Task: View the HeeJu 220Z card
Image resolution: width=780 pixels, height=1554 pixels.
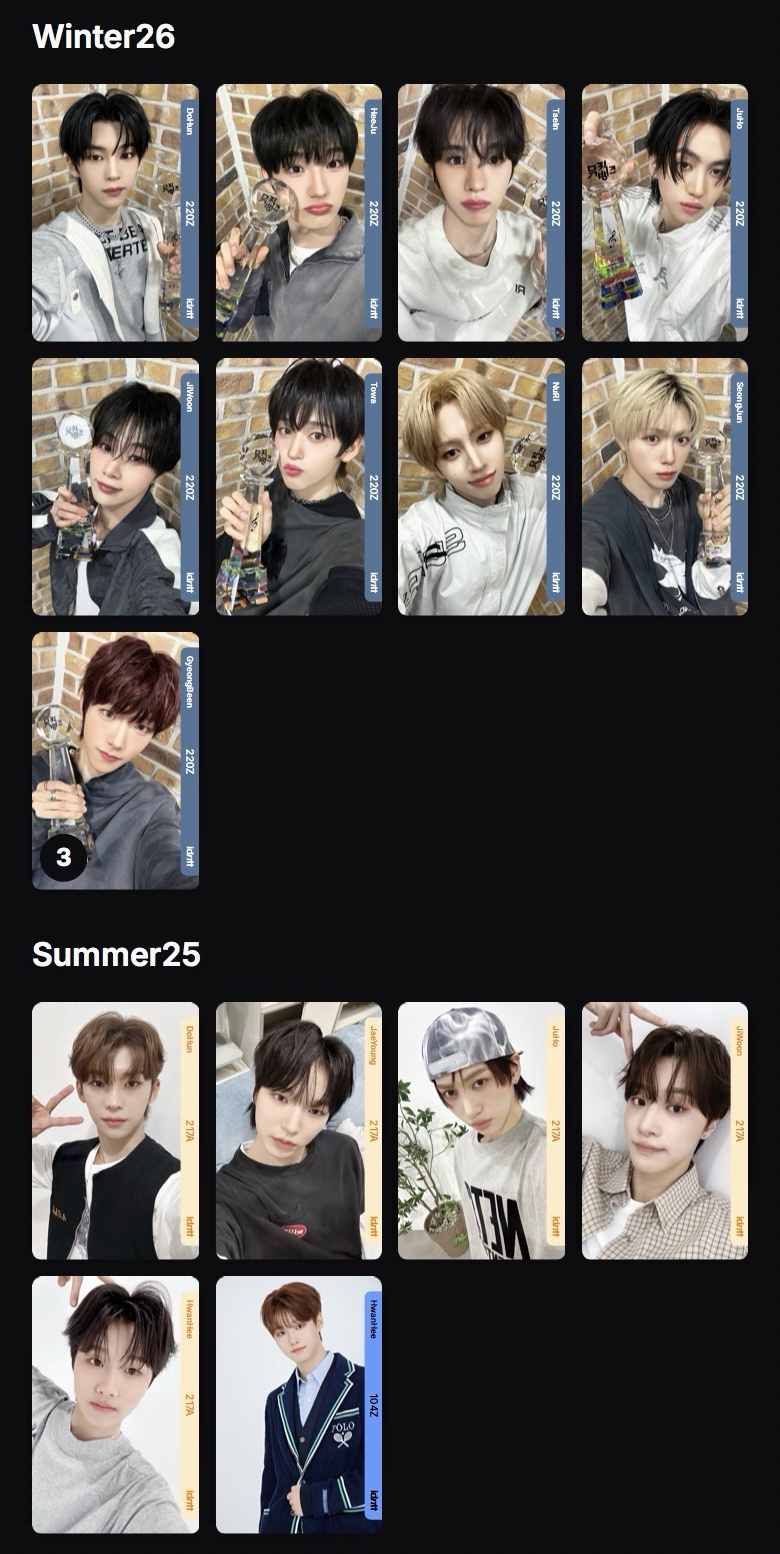Action: [x=298, y=213]
